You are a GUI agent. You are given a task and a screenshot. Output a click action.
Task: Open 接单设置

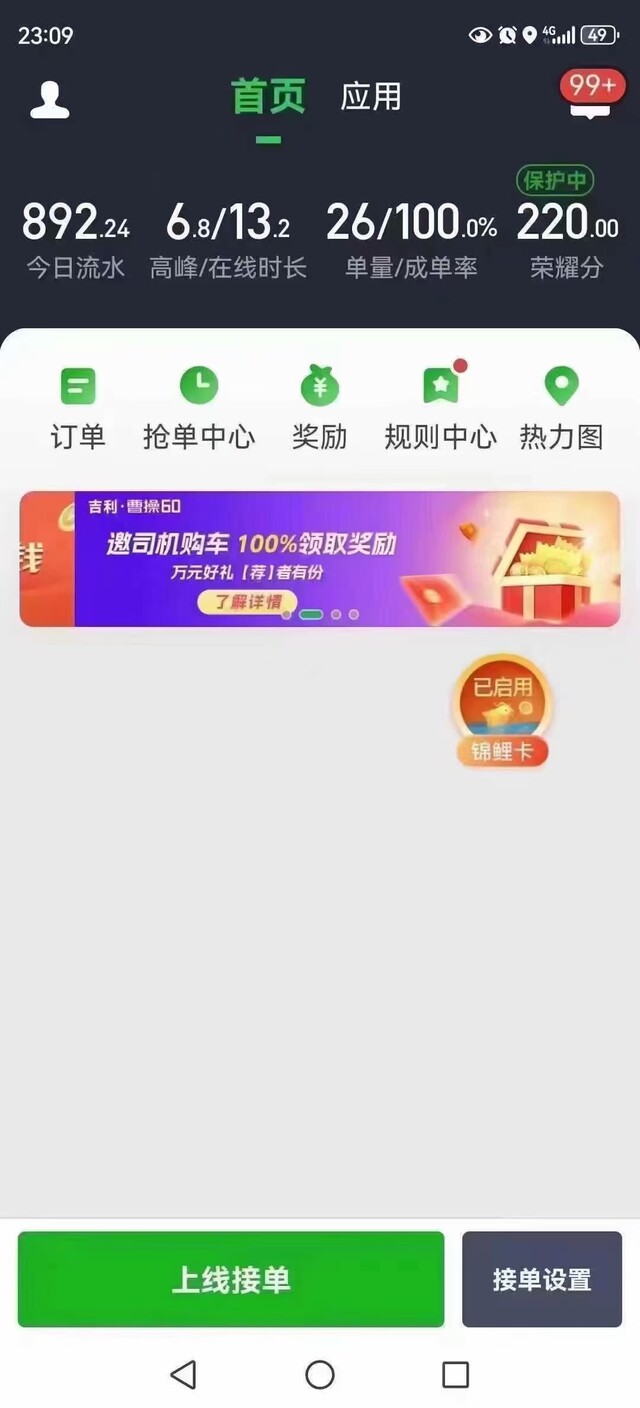coord(542,1279)
